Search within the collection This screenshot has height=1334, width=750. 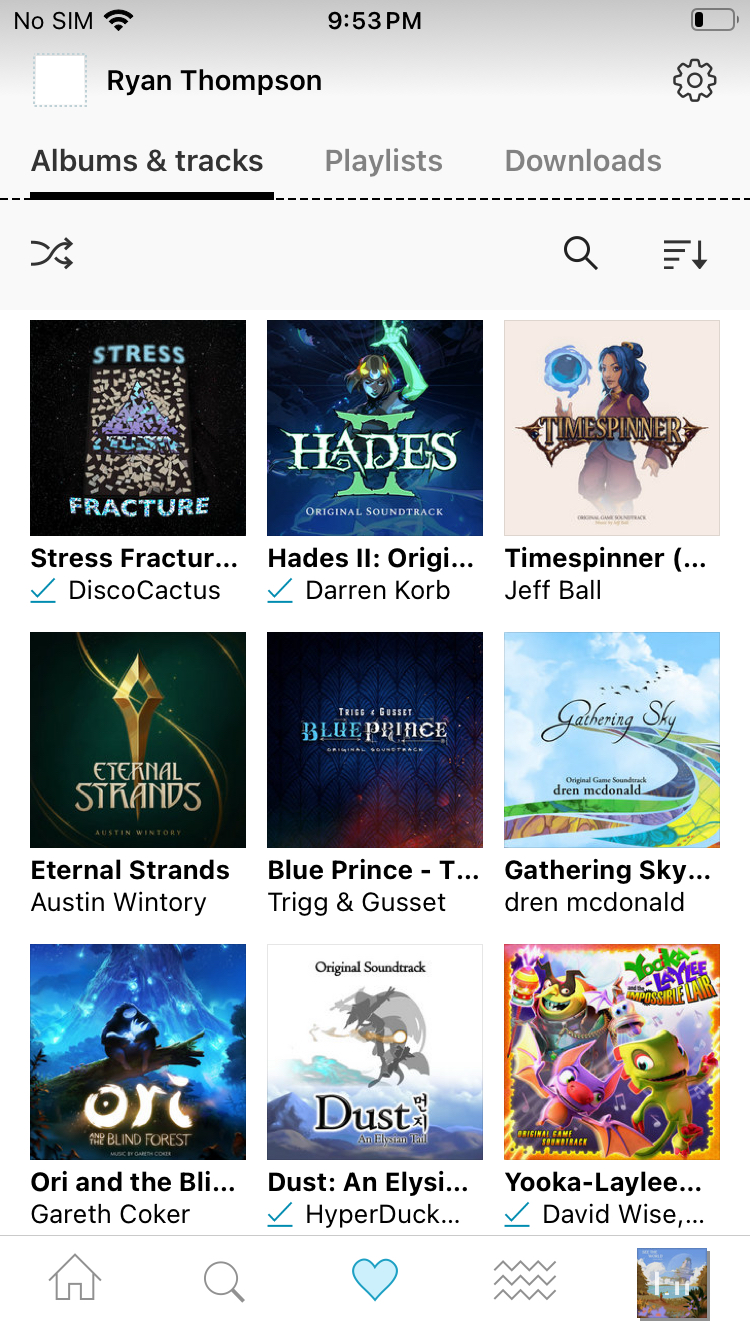click(580, 254)
